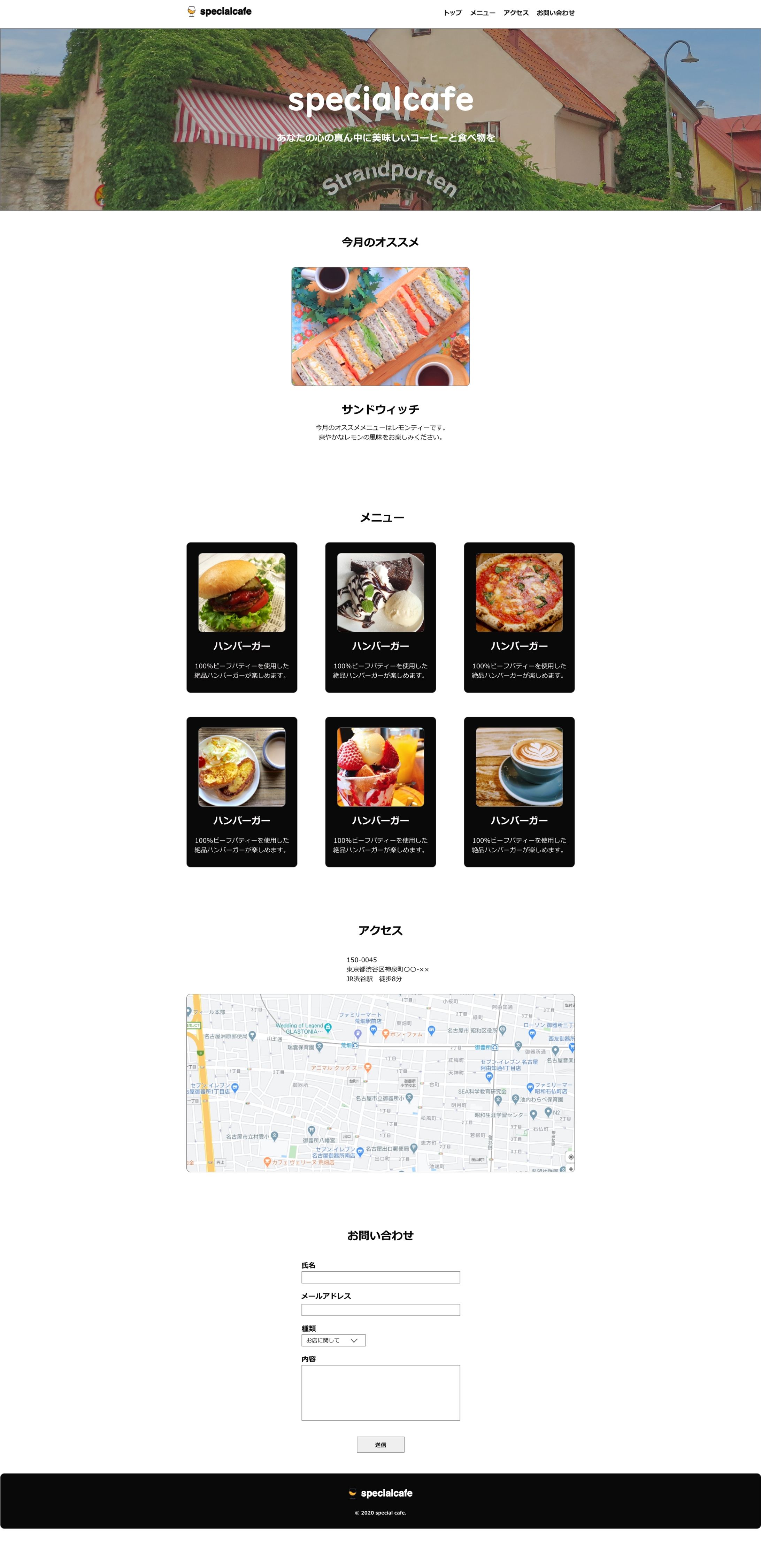
Task: Jump to アクセス in the header
Action: click(x=516, y=13)
